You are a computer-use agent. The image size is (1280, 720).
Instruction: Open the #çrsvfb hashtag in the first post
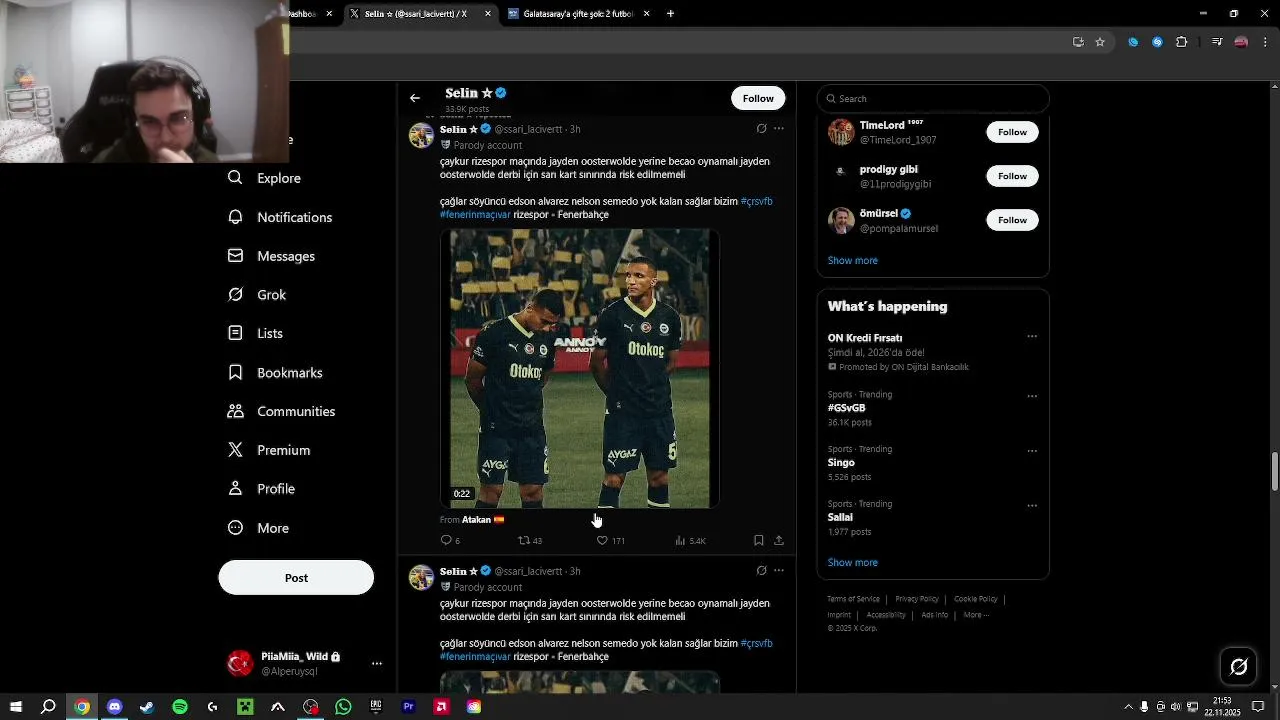[756, 201]
